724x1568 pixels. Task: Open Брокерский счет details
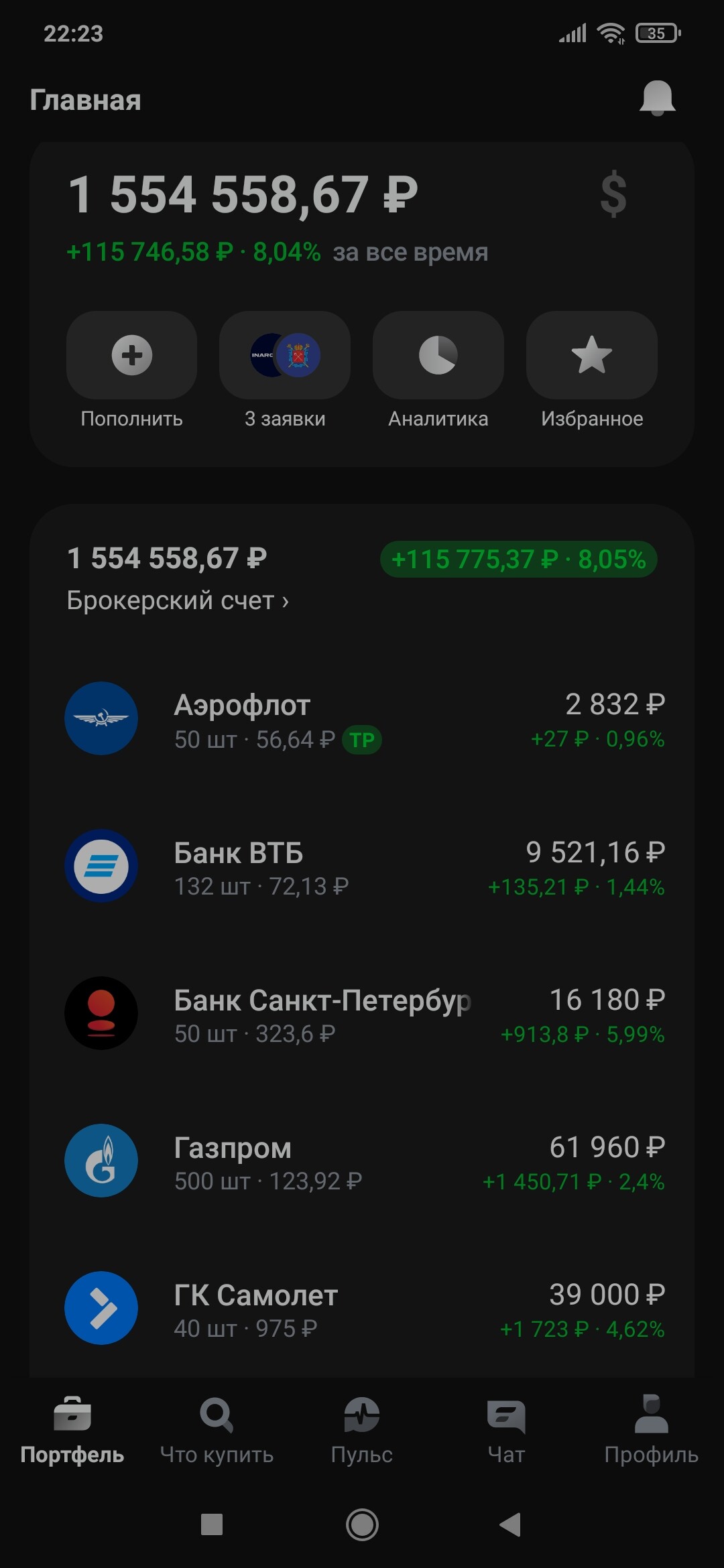pos(178,600)
